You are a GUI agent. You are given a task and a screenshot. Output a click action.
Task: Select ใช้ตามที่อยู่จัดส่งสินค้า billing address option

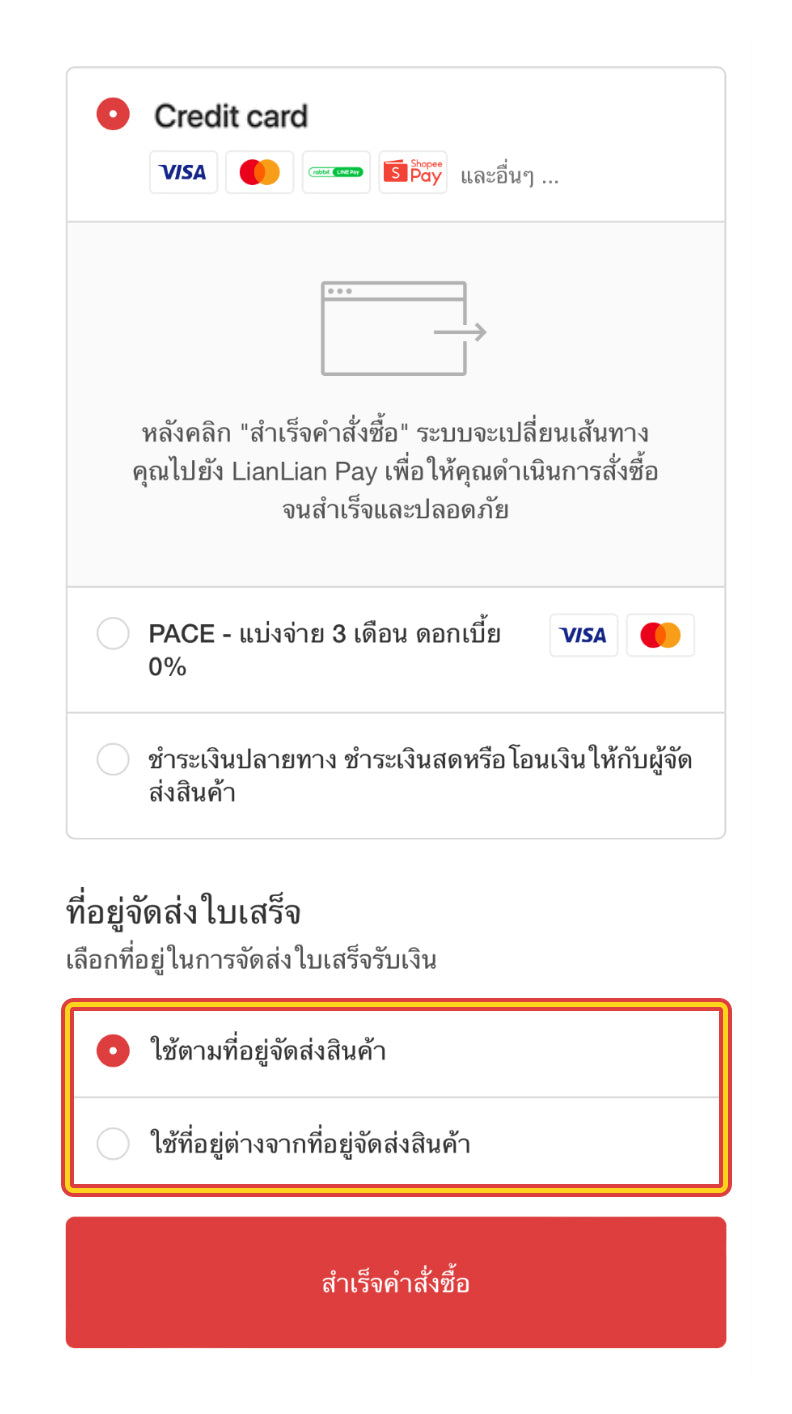113,1051
